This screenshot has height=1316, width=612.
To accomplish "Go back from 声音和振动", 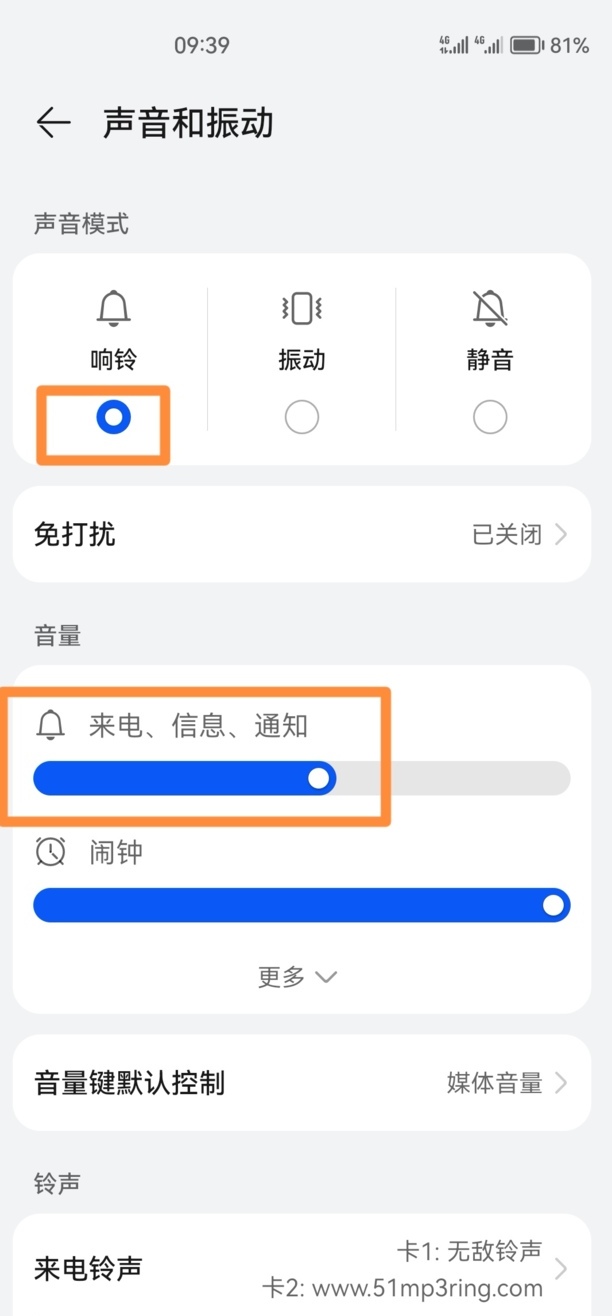I will click(x=53, y=123).
